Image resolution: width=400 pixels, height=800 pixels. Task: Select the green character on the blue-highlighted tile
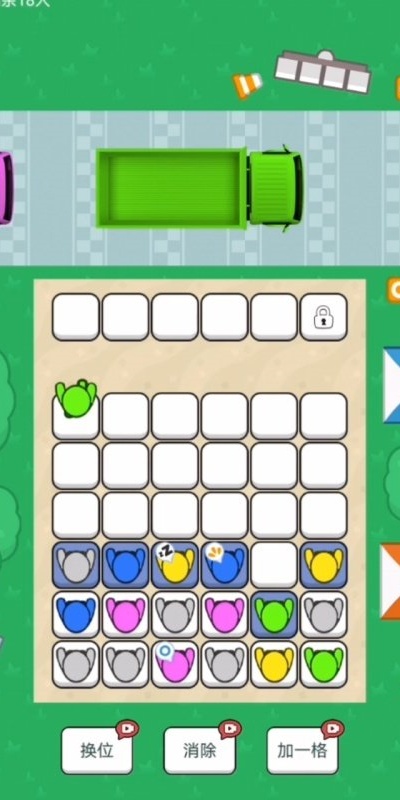(x=274, y=614)
